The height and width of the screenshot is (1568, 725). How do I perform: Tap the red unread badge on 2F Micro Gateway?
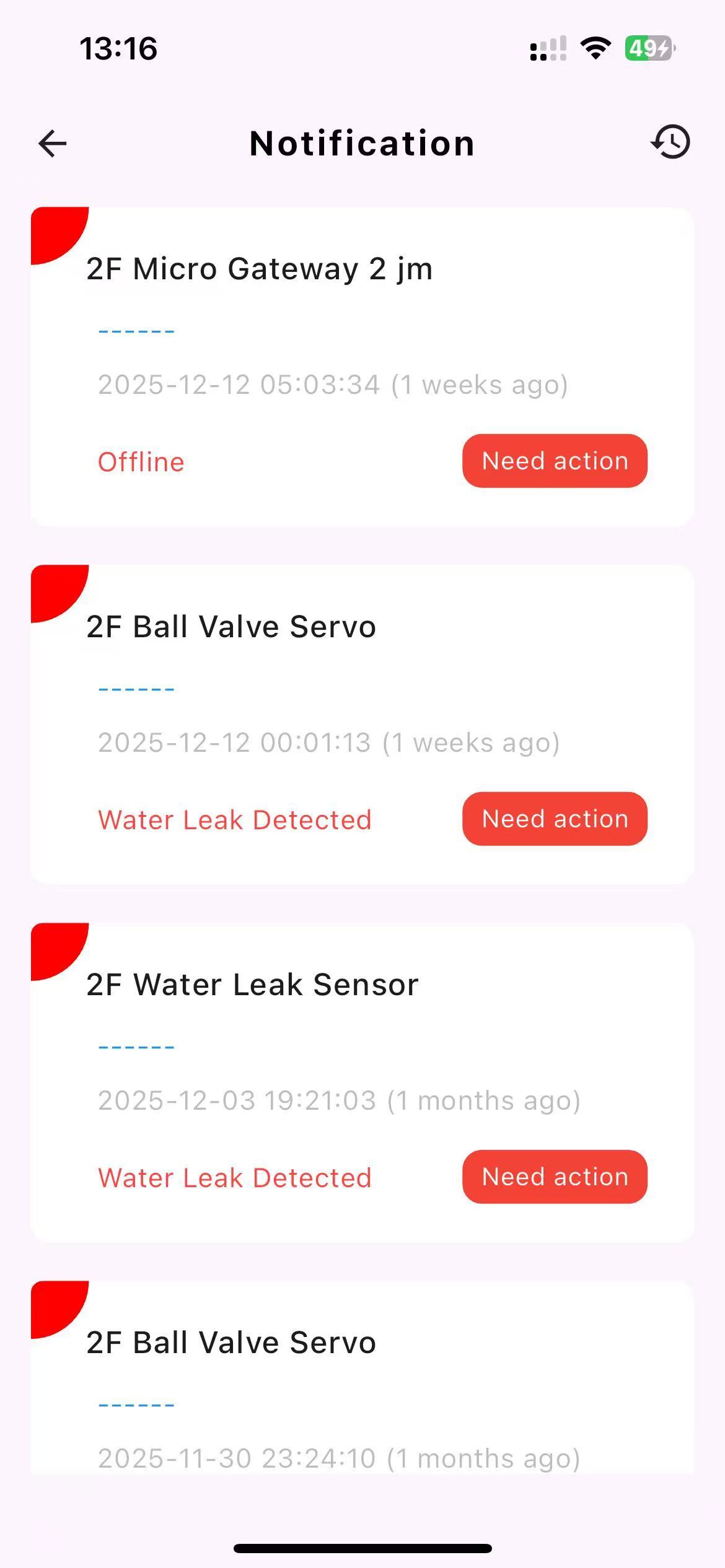coord(53,232)
